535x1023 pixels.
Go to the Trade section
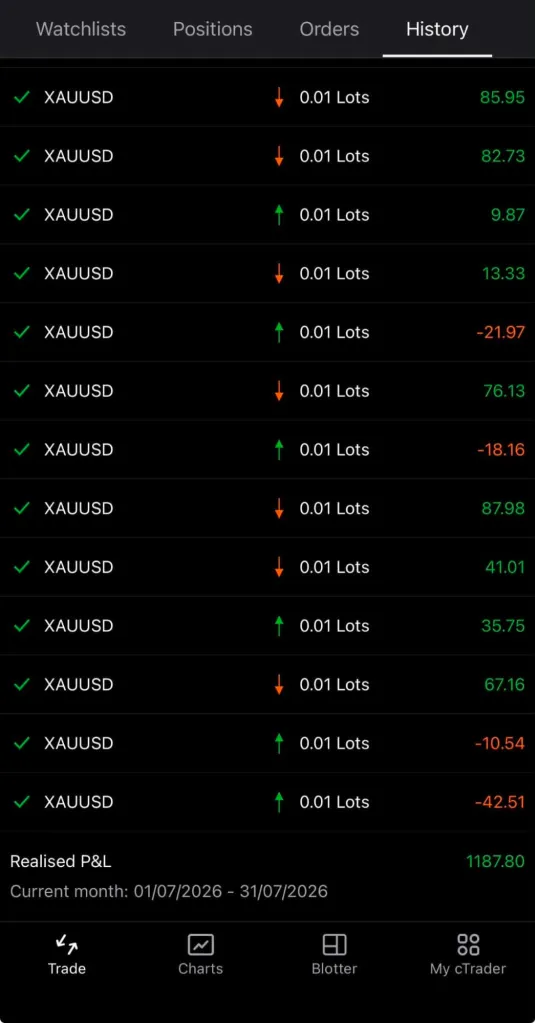pyautogui.click(x=67, y=954)
